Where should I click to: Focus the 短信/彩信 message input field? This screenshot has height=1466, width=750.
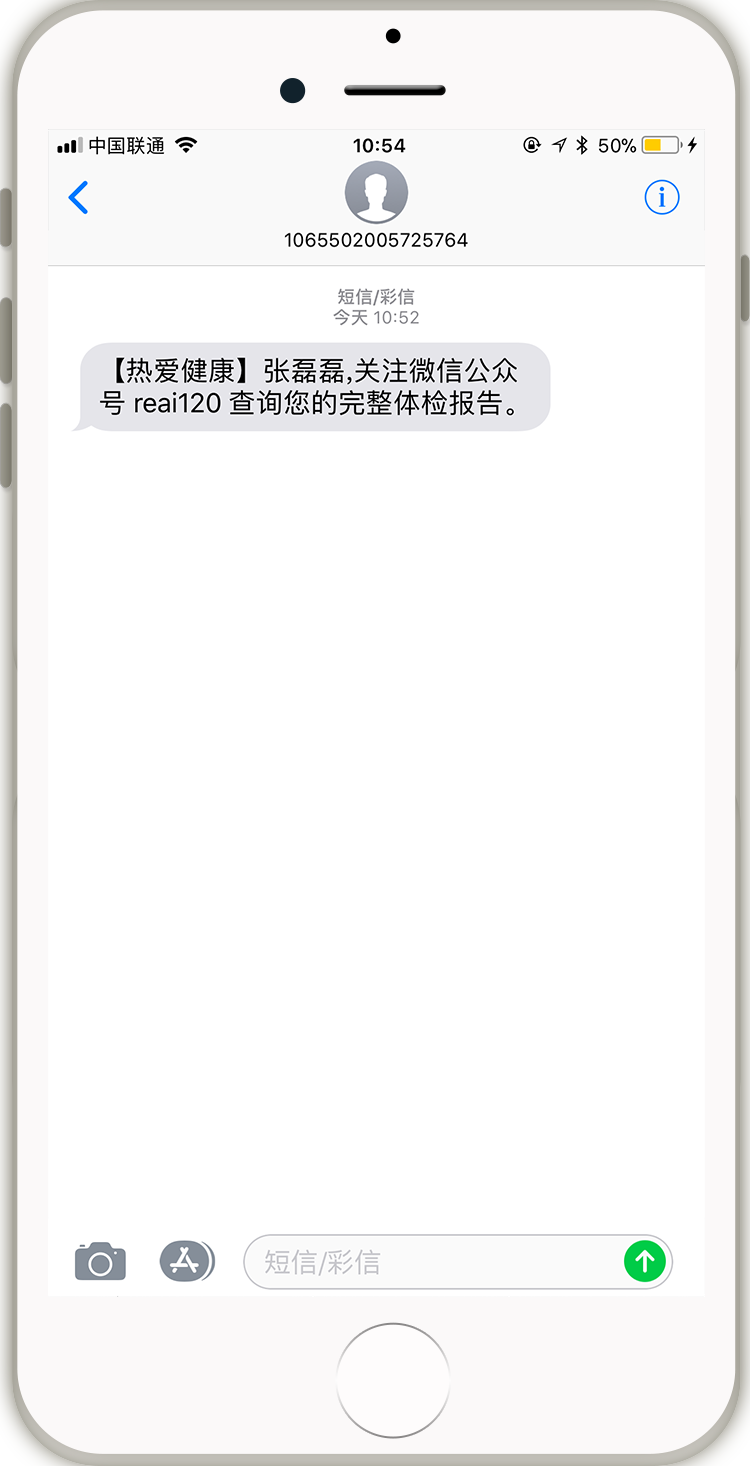pyautogui.click(x=430, y=1262)
